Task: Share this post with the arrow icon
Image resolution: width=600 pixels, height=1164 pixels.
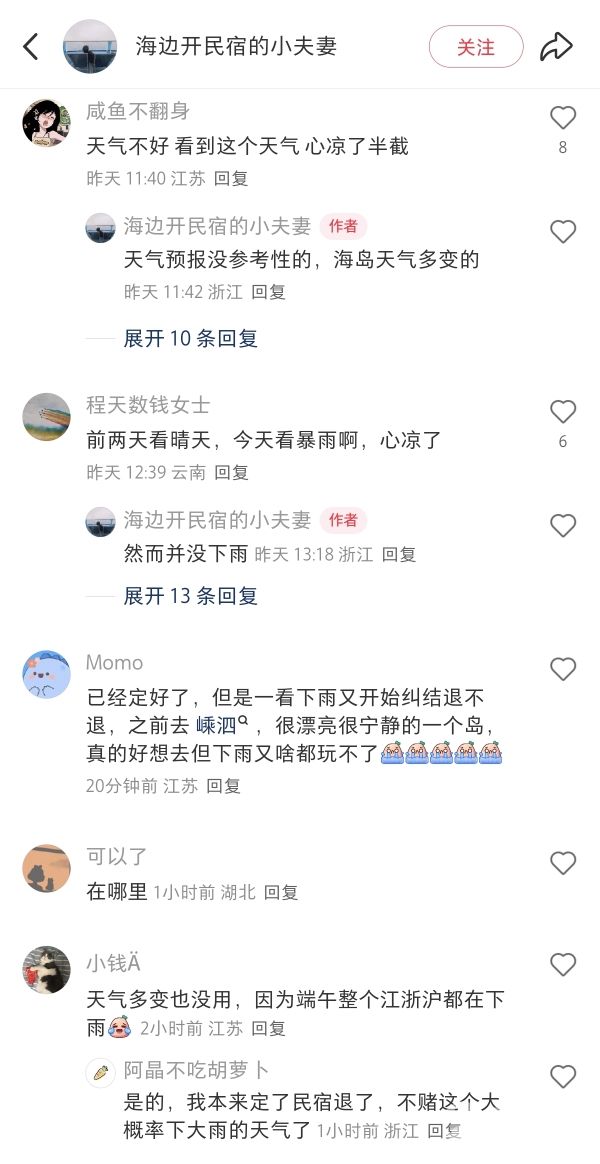Action: (x=556, y=47)
